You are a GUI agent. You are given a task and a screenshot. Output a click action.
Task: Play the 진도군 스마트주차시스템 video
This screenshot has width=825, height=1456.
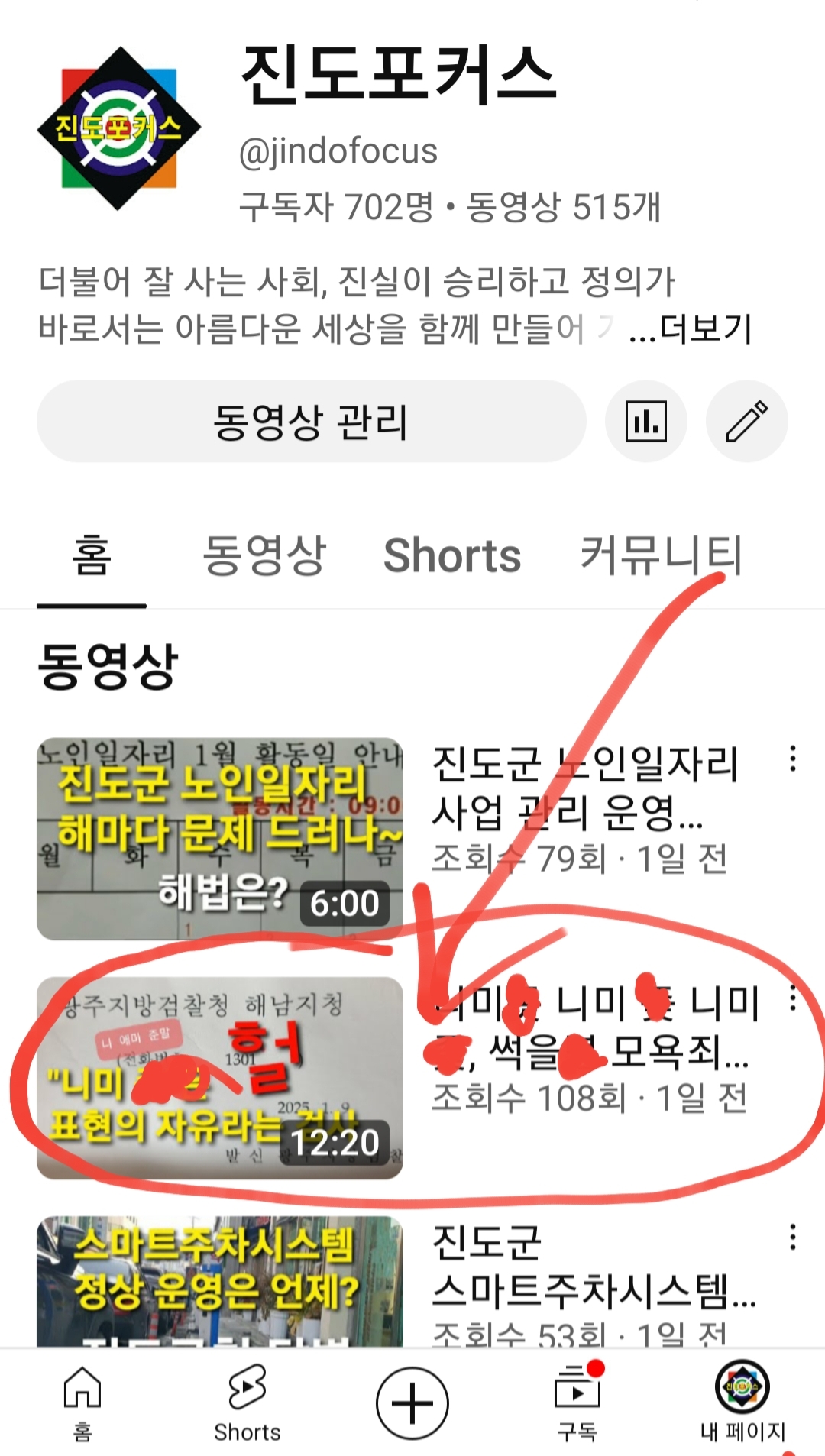[x=220, y=1280]
